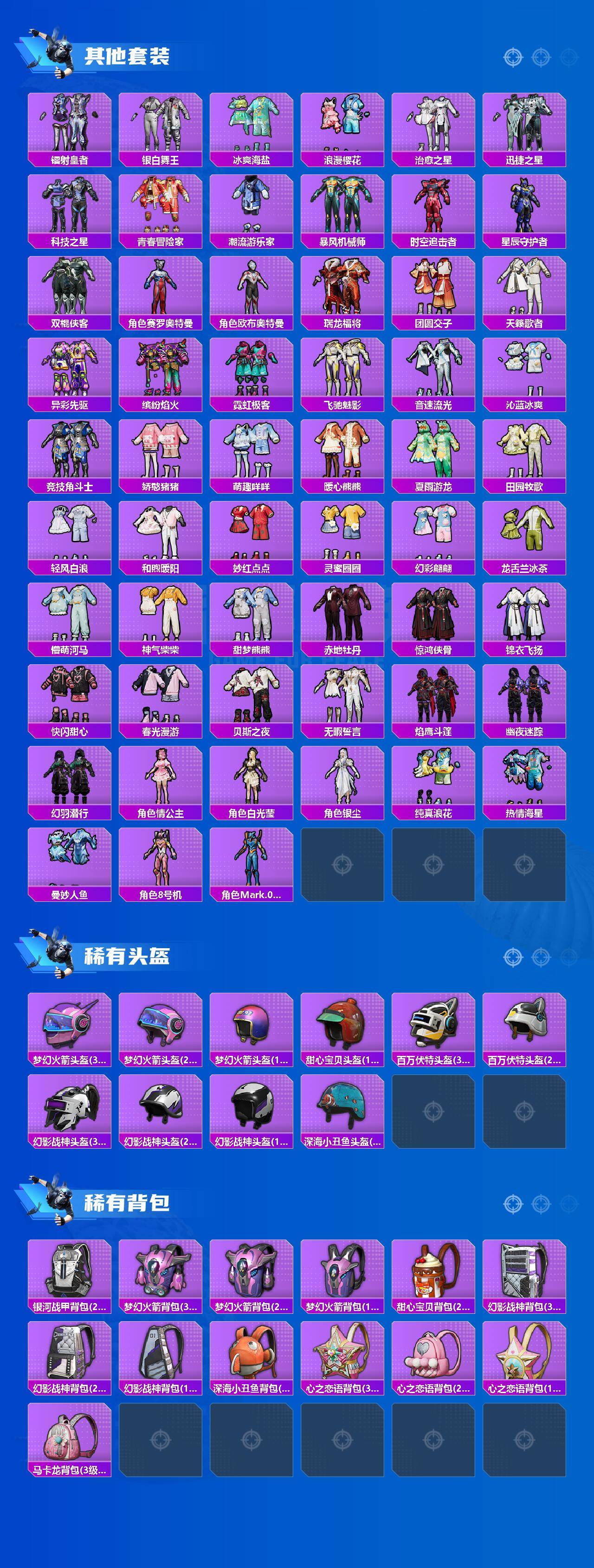
Task: Click the panda mascot icon on 其他套装 banner
Action: coord(58,53)
